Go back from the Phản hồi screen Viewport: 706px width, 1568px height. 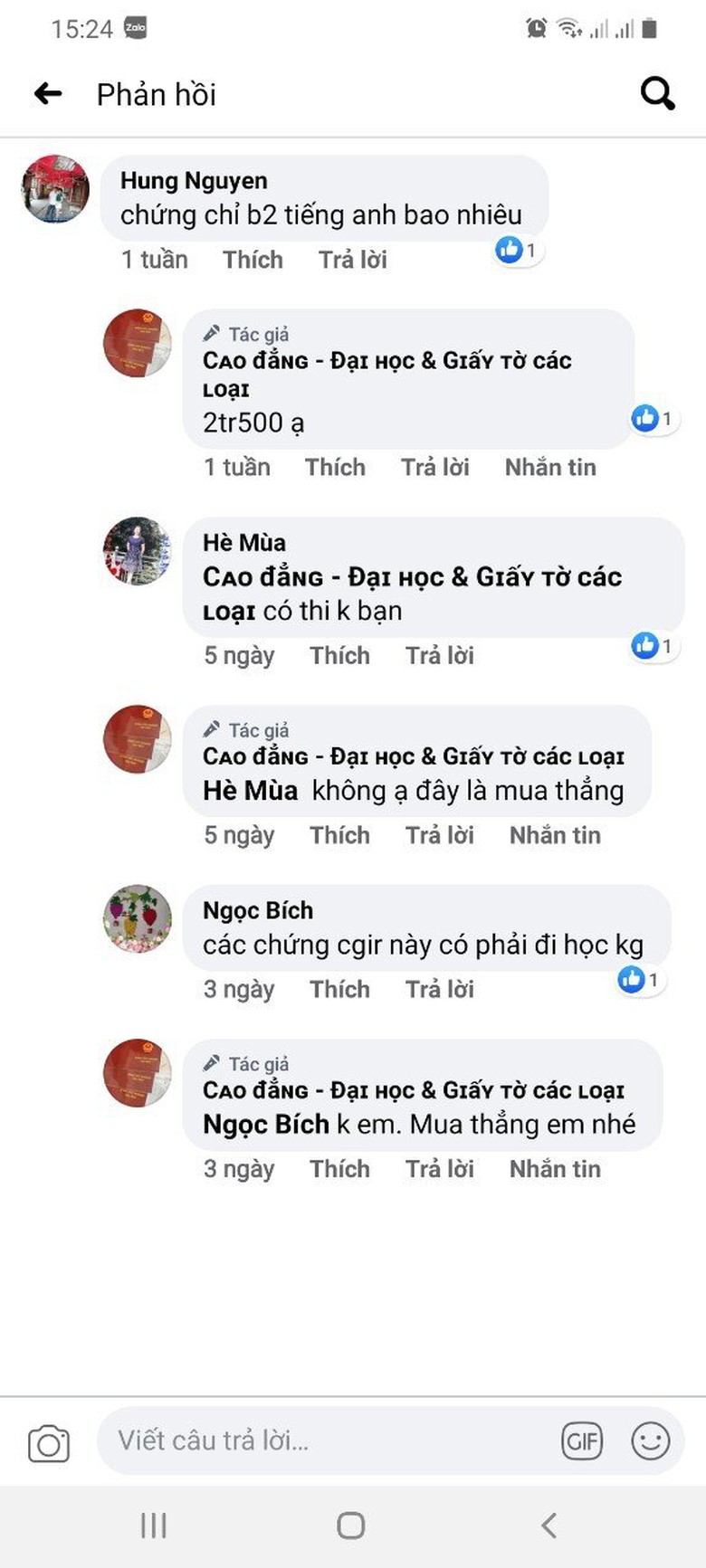tap(48, 93)
